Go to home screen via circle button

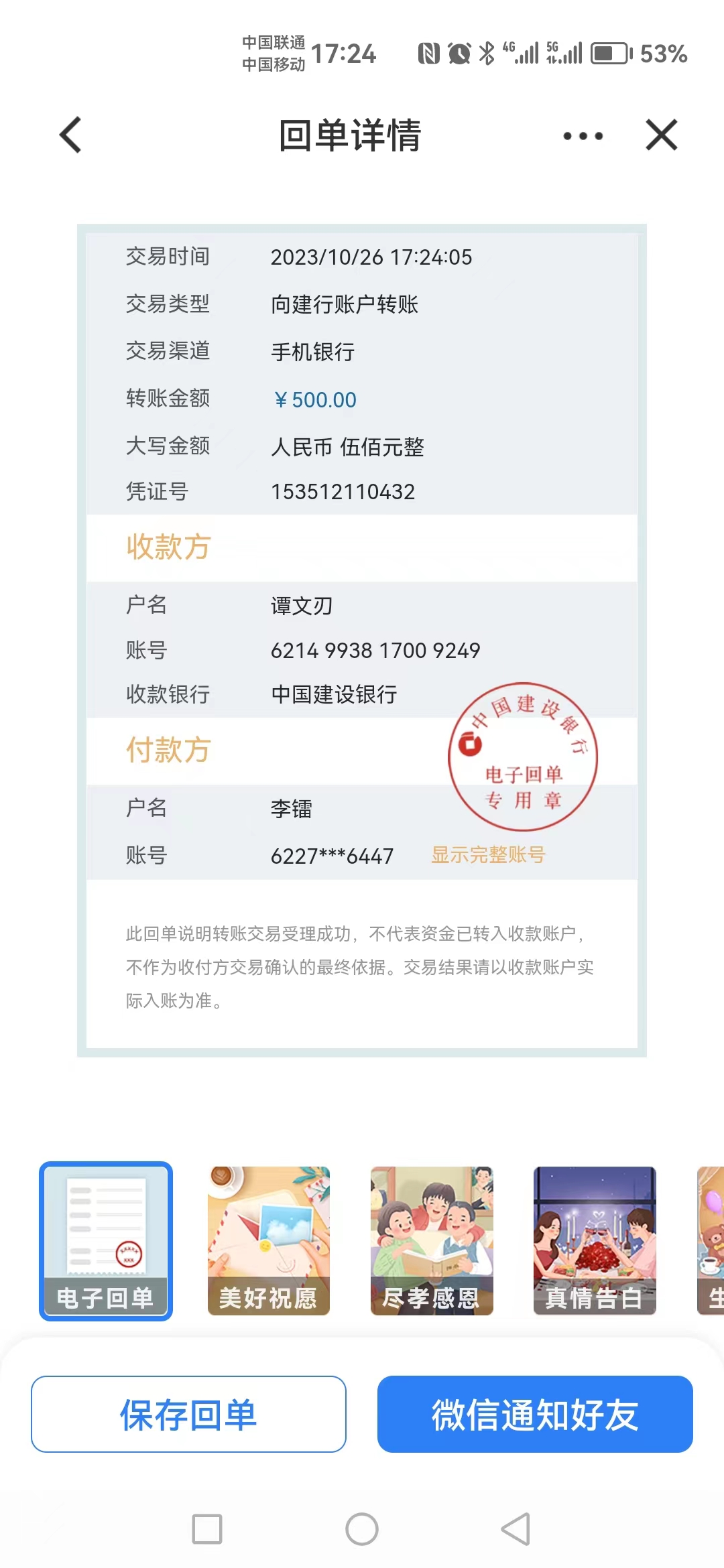point(362,1529)
